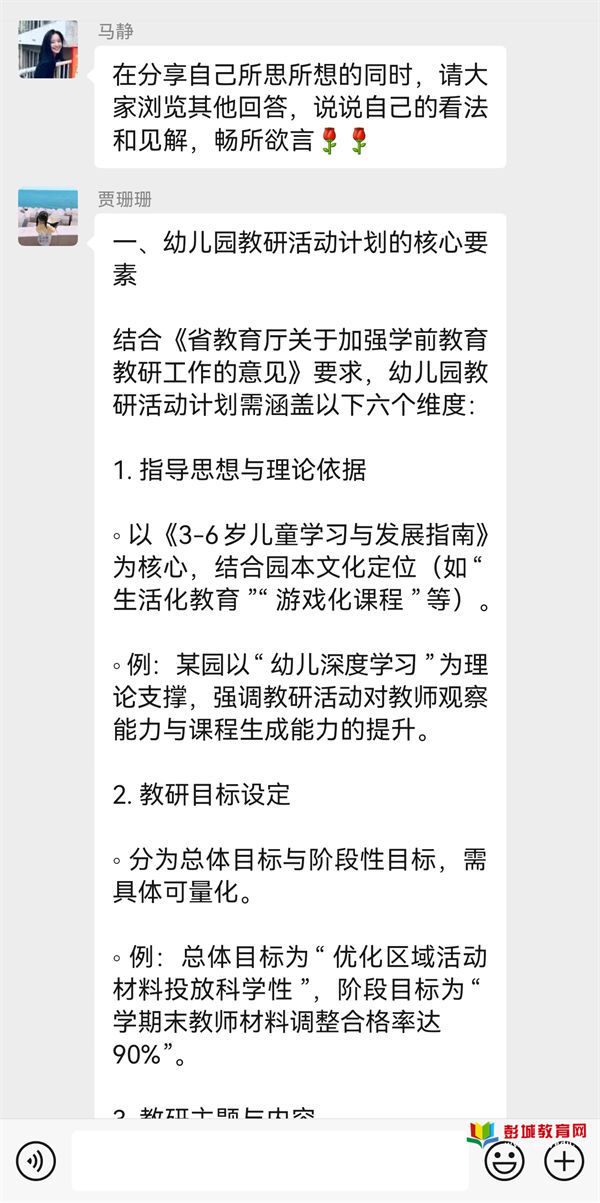
Task: Switch to voice message input
Action: pos(36,1161)
